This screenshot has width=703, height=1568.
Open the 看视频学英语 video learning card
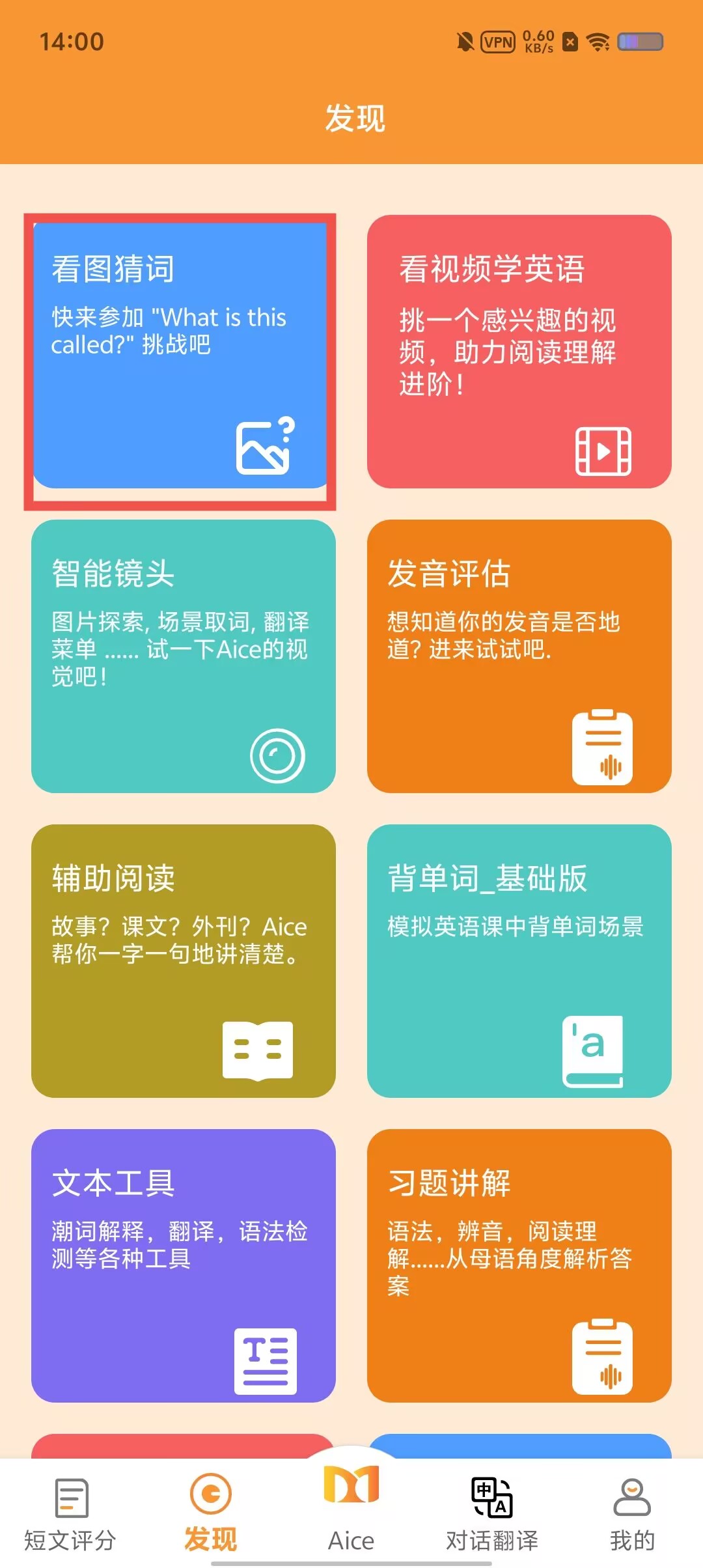(519, 352)
